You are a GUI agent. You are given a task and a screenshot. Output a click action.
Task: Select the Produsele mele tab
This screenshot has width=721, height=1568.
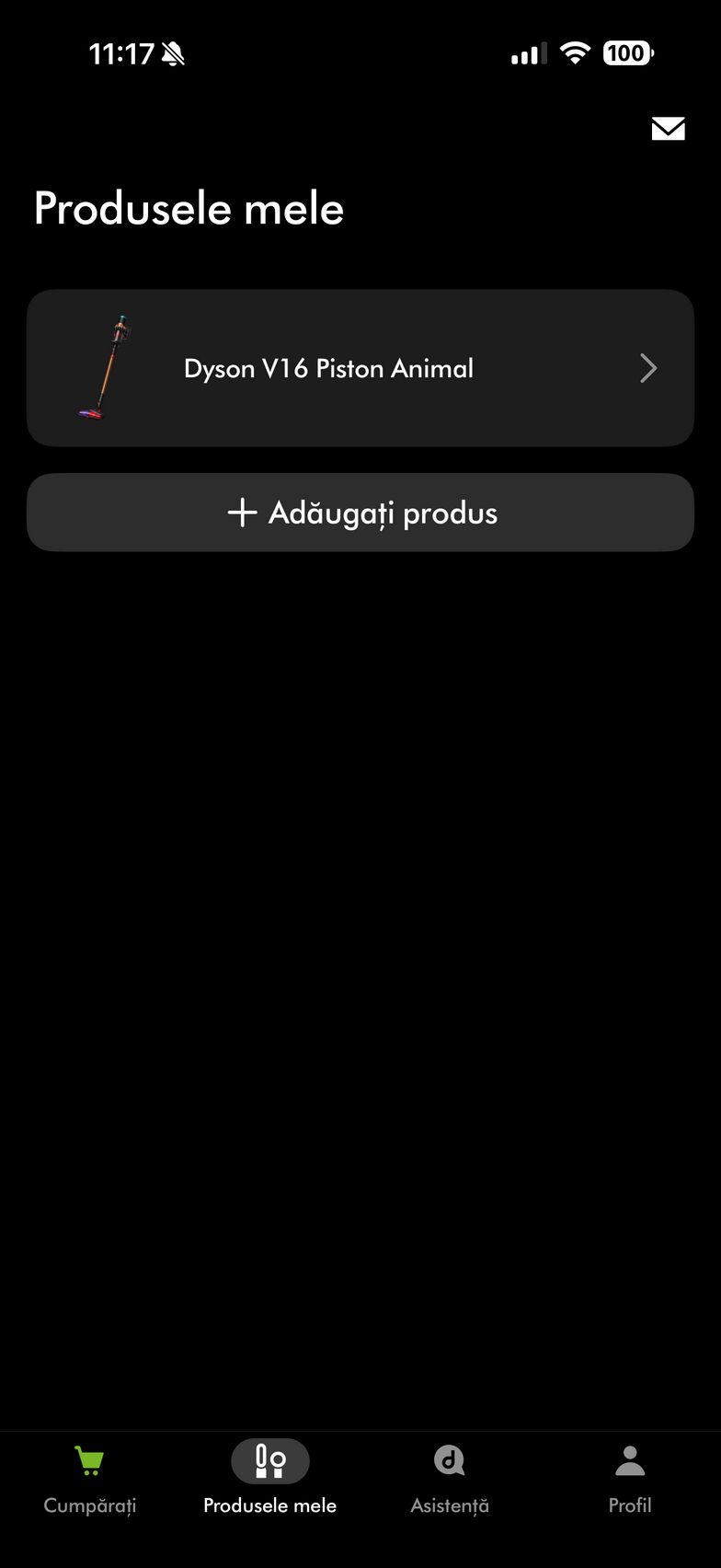(x=269, y=1480)
